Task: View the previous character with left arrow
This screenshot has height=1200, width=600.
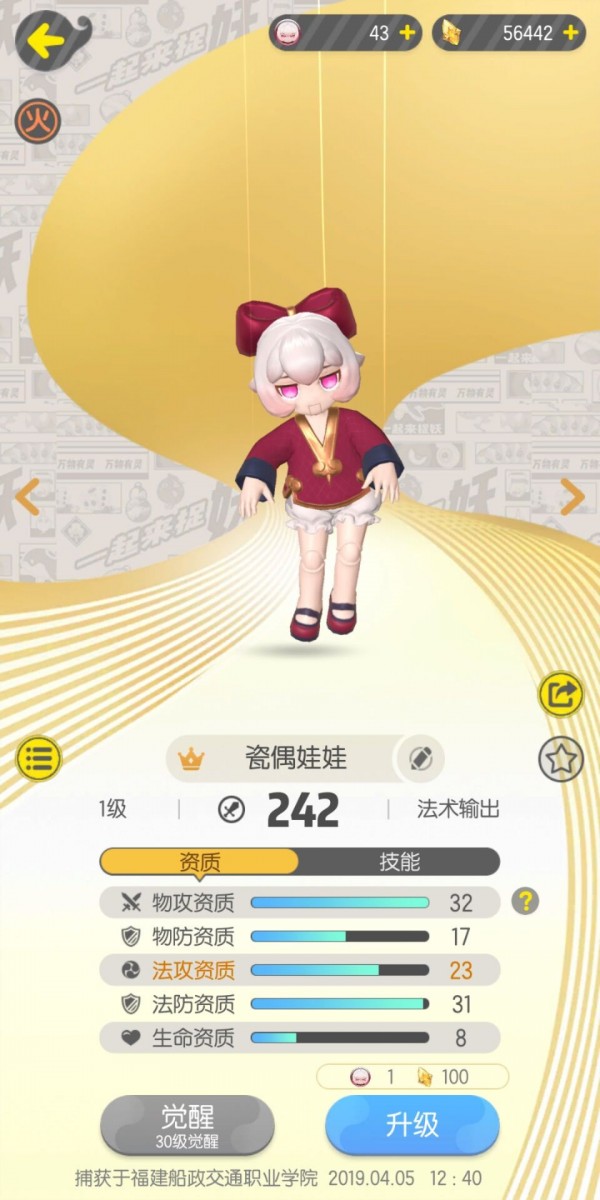Action: (x=27, y=497)
